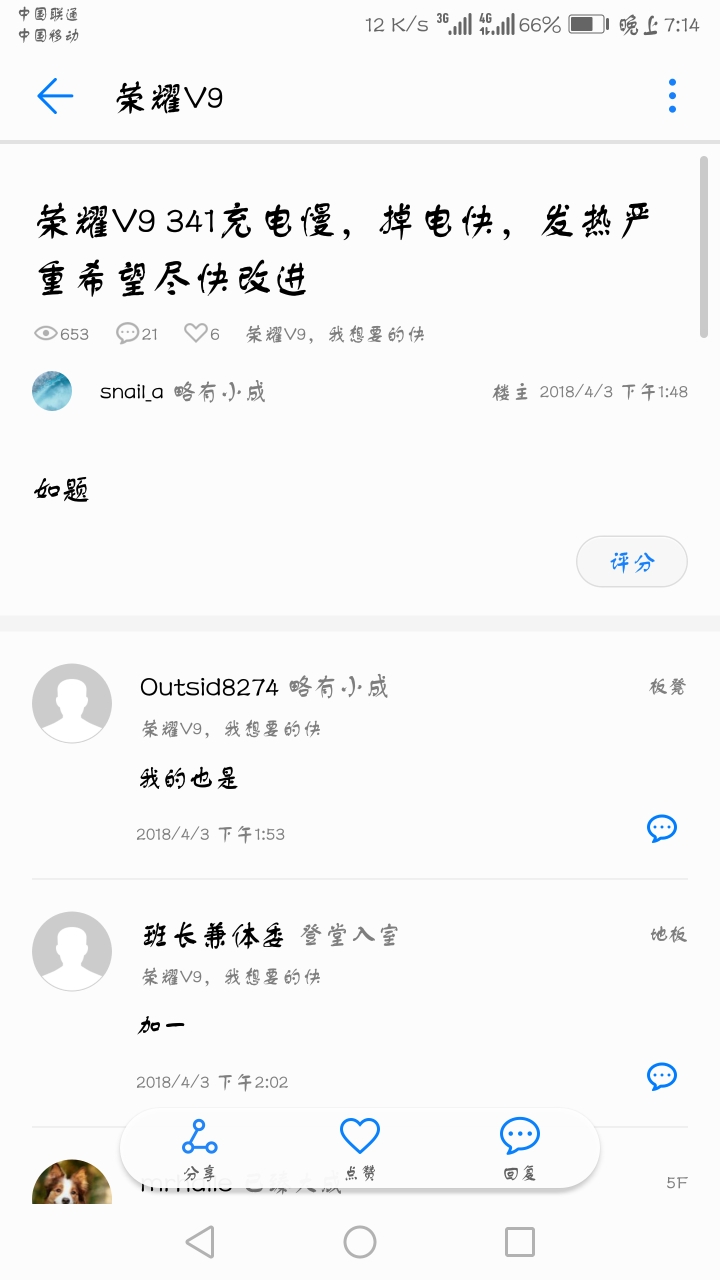Toggle like on the post via heart icon
720x1280 pixels.
point(196,333)
